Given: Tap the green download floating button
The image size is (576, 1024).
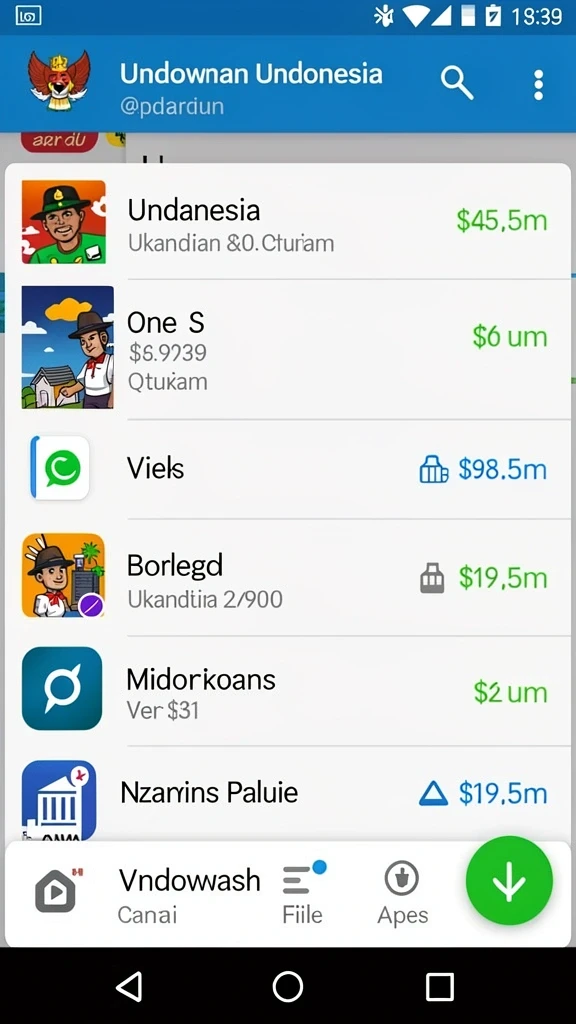Looking at the screenshot, I should tap(509, 880).
